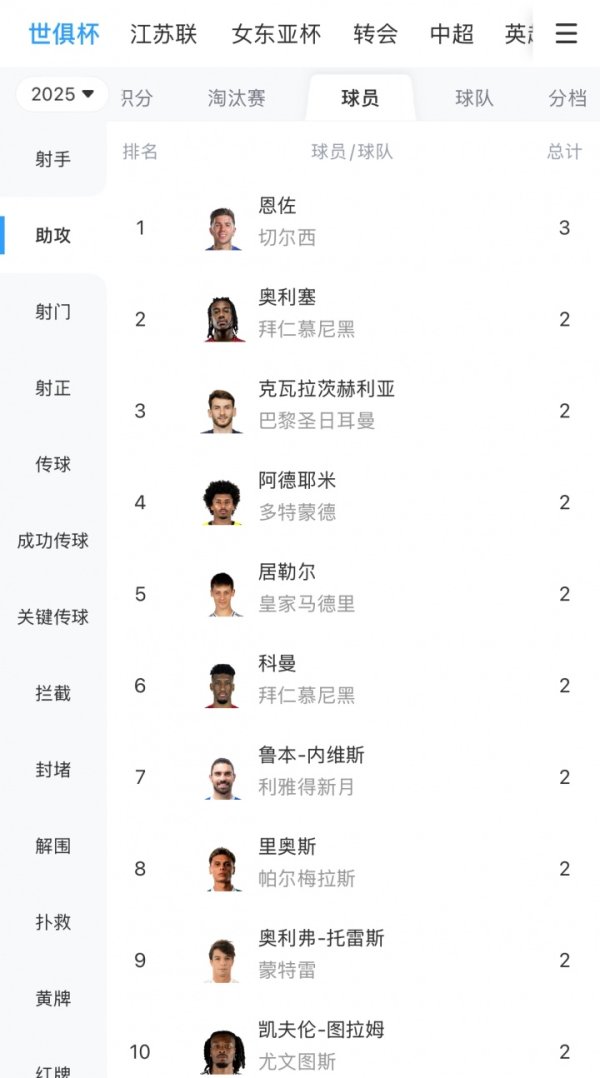Open the 球队 stats tab

[475, 98]
